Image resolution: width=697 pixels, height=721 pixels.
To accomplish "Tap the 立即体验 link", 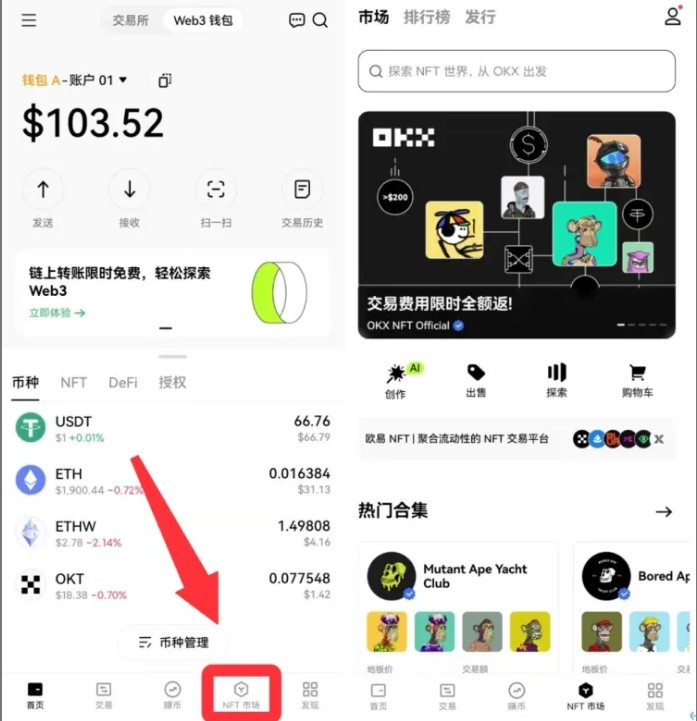I will click(57, 313).
